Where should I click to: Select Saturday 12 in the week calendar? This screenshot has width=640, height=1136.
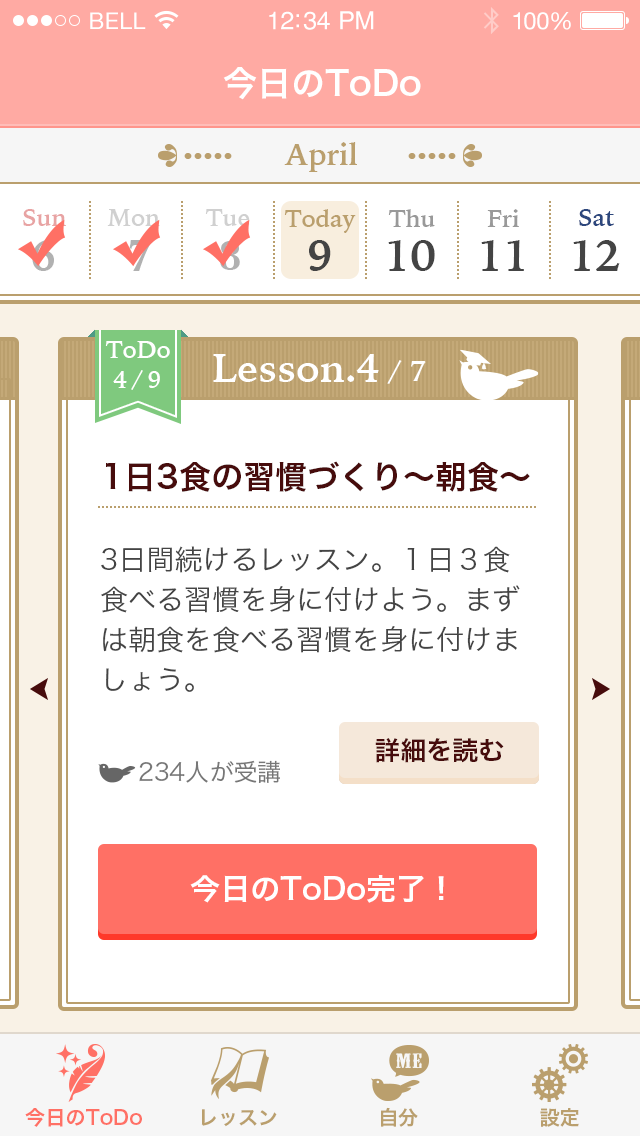596,241
